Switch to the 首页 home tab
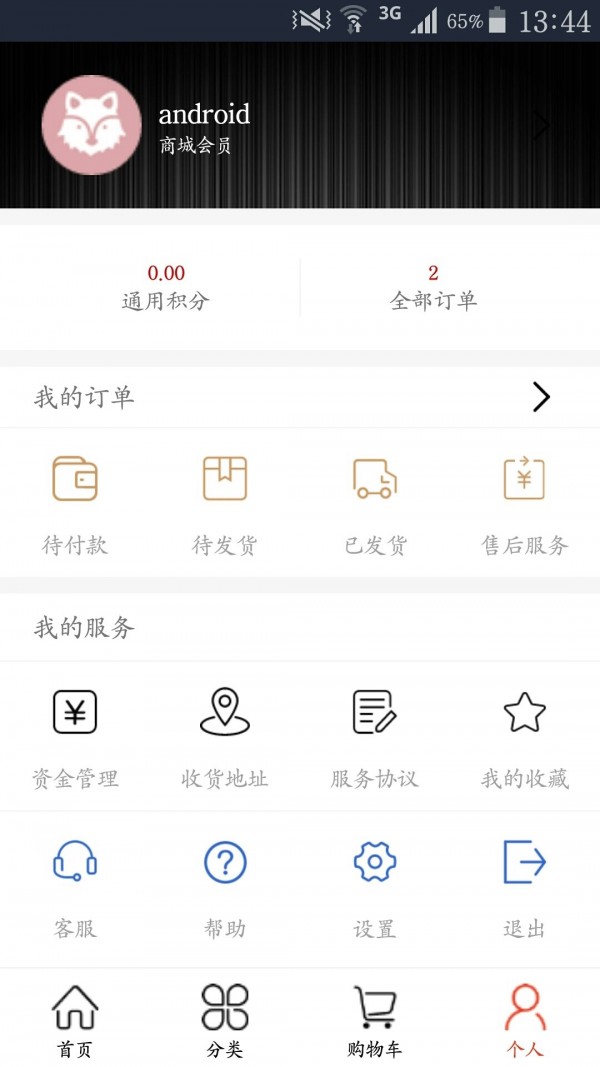 pyautogui.click(x=75, y=1021)
